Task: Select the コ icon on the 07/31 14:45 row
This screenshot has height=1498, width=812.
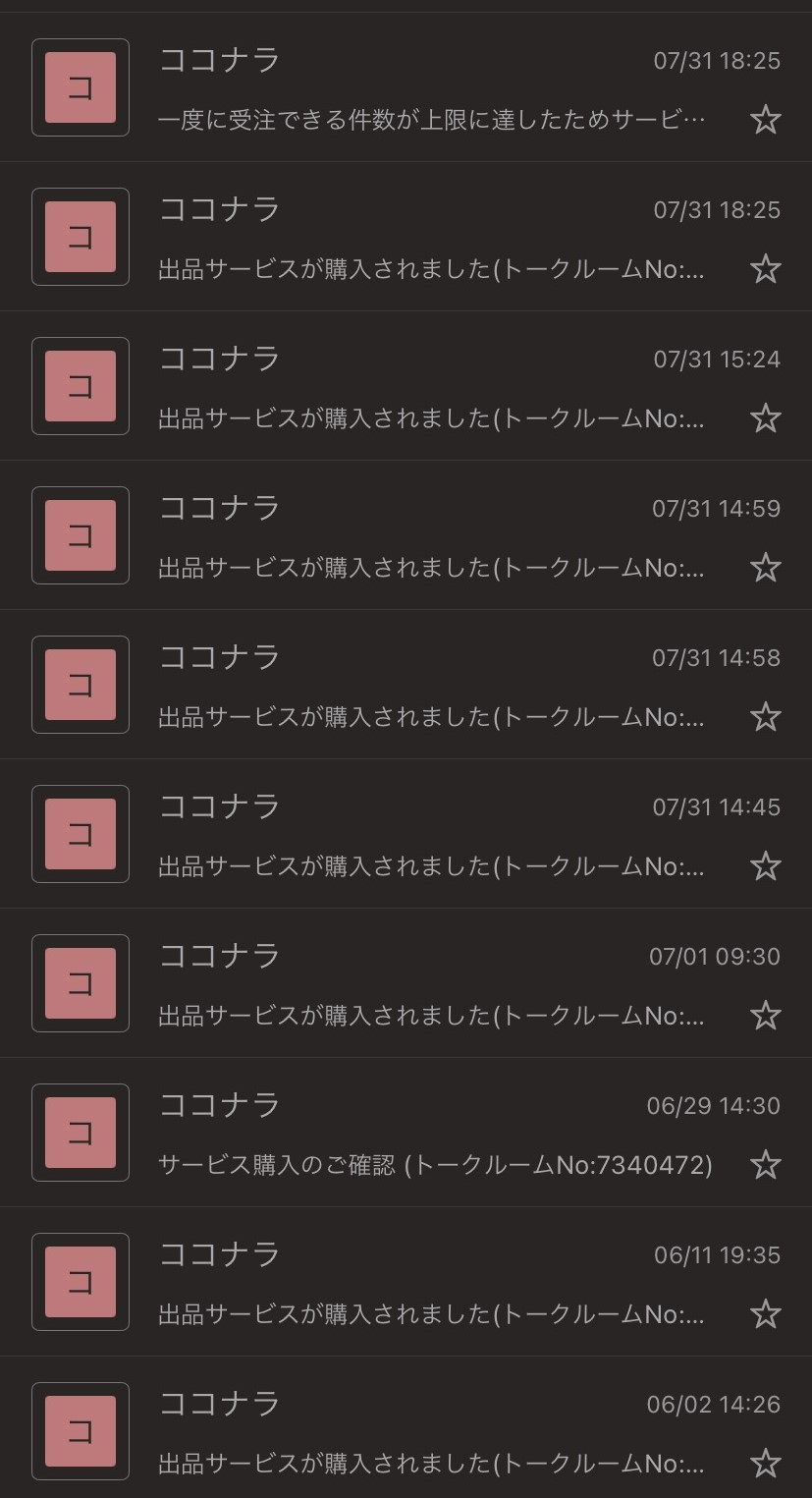Action: tap(80, 833)
